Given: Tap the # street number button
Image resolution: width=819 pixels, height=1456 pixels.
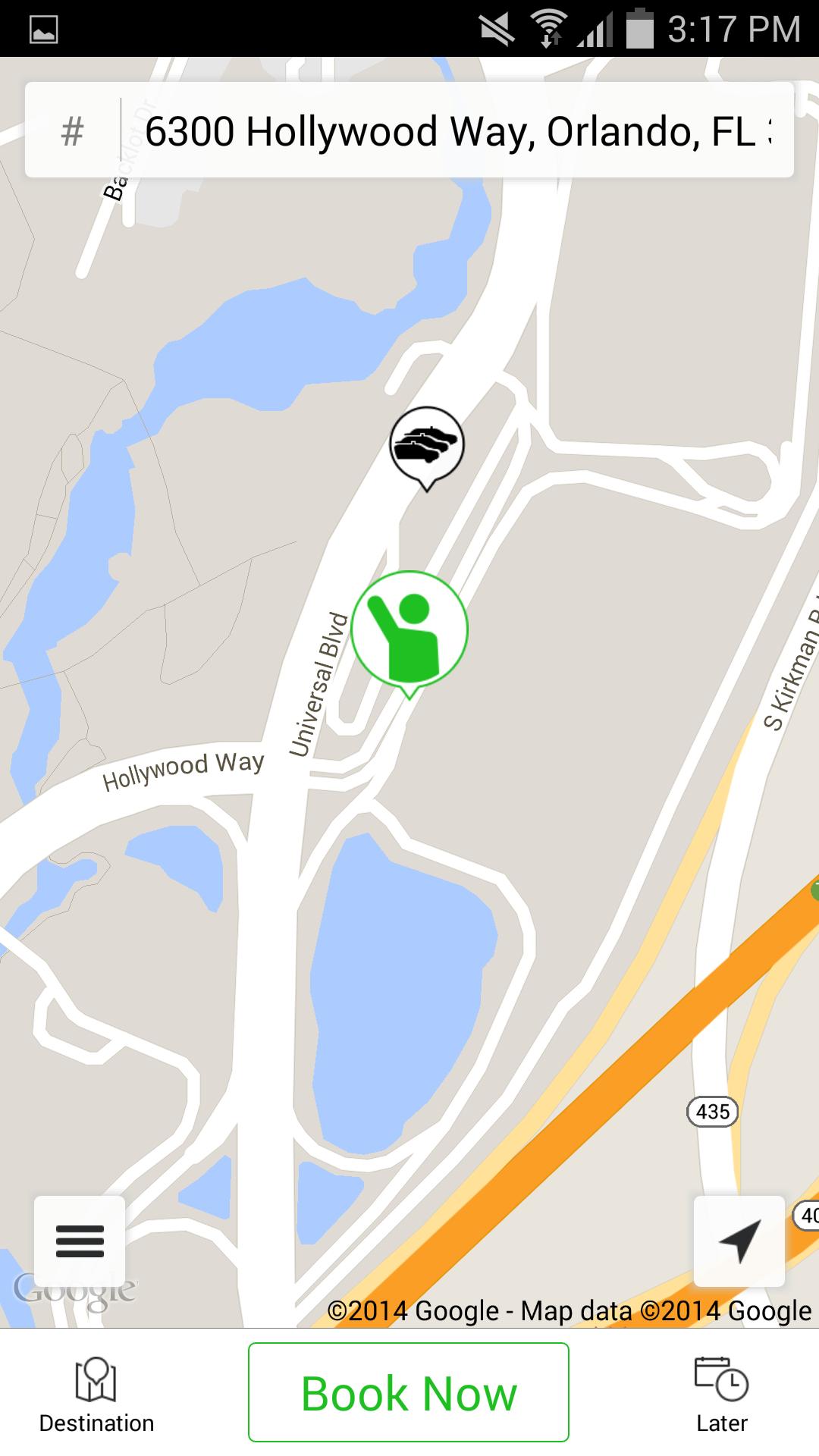Looking at the screenshot, I should tap(72, 131).
